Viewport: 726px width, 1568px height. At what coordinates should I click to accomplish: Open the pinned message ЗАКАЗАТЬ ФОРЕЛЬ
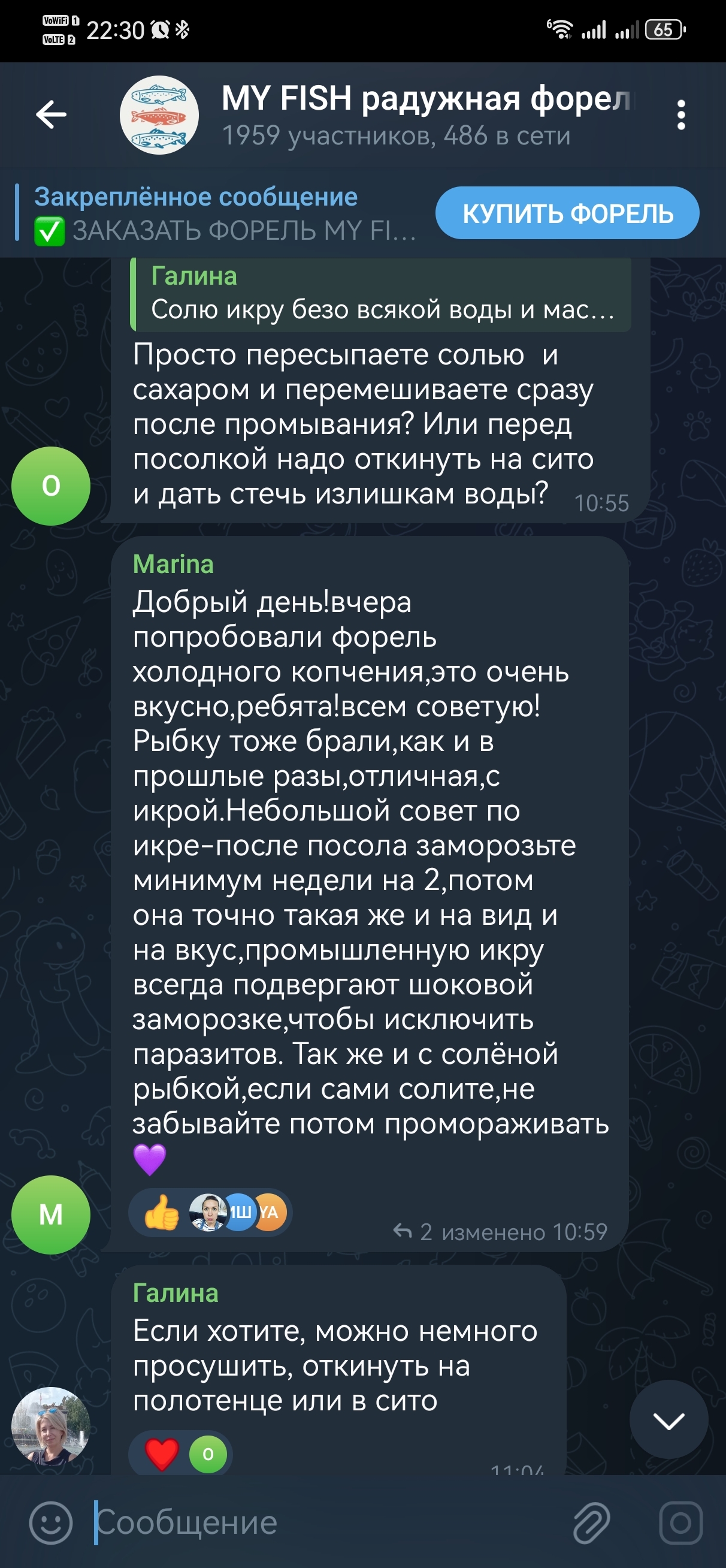pos(225,213)
